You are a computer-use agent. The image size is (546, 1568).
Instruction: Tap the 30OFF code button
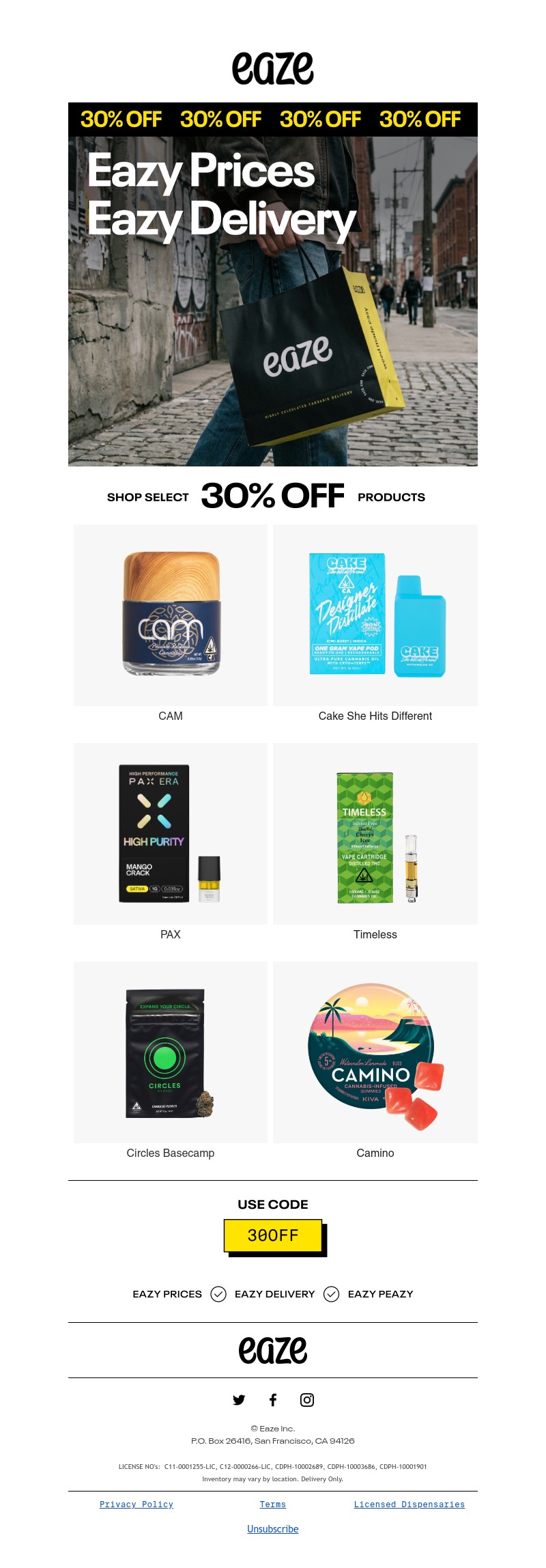(x=273, y=1235)
